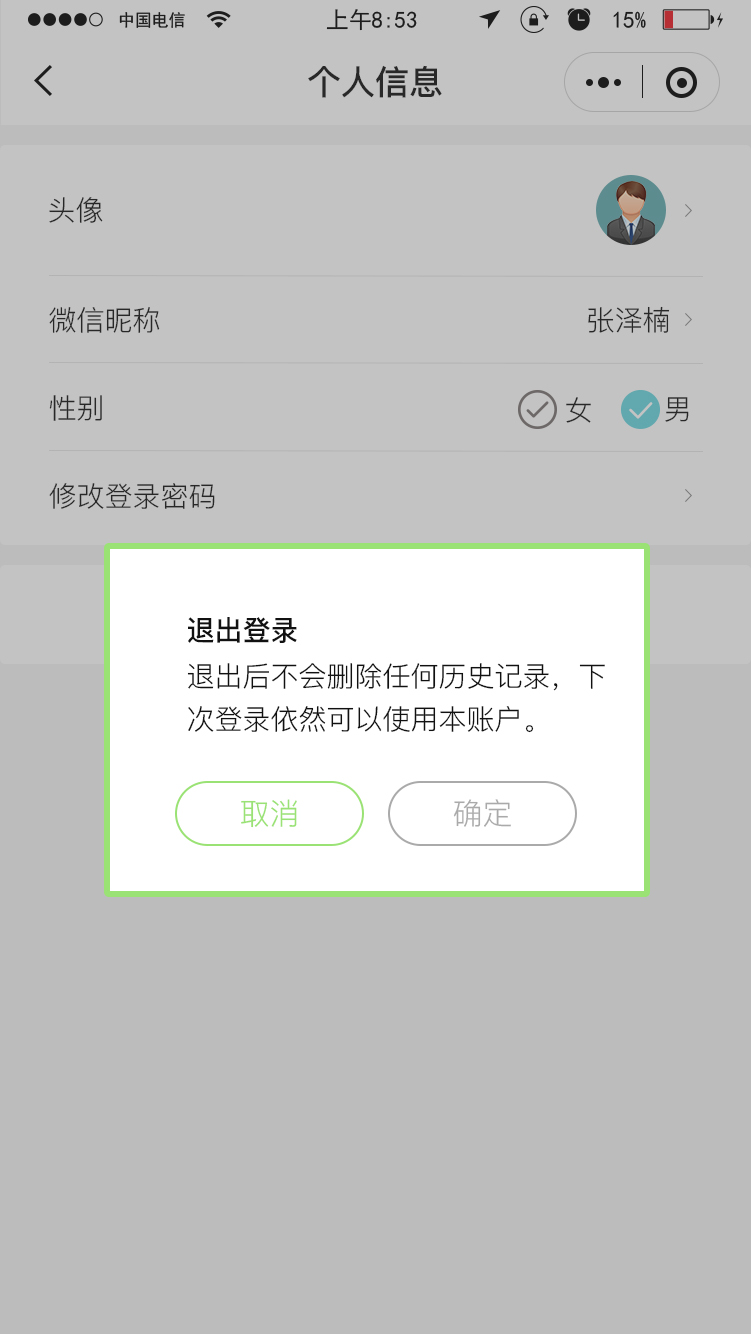Tap 取消 to cancel logout

[x=269, y=813]
